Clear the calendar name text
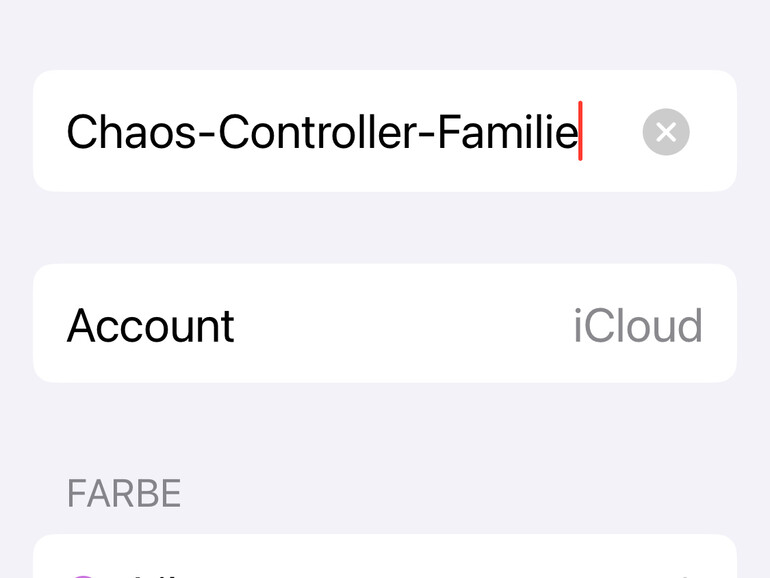The image size is (770, 578). click(666, 132)
